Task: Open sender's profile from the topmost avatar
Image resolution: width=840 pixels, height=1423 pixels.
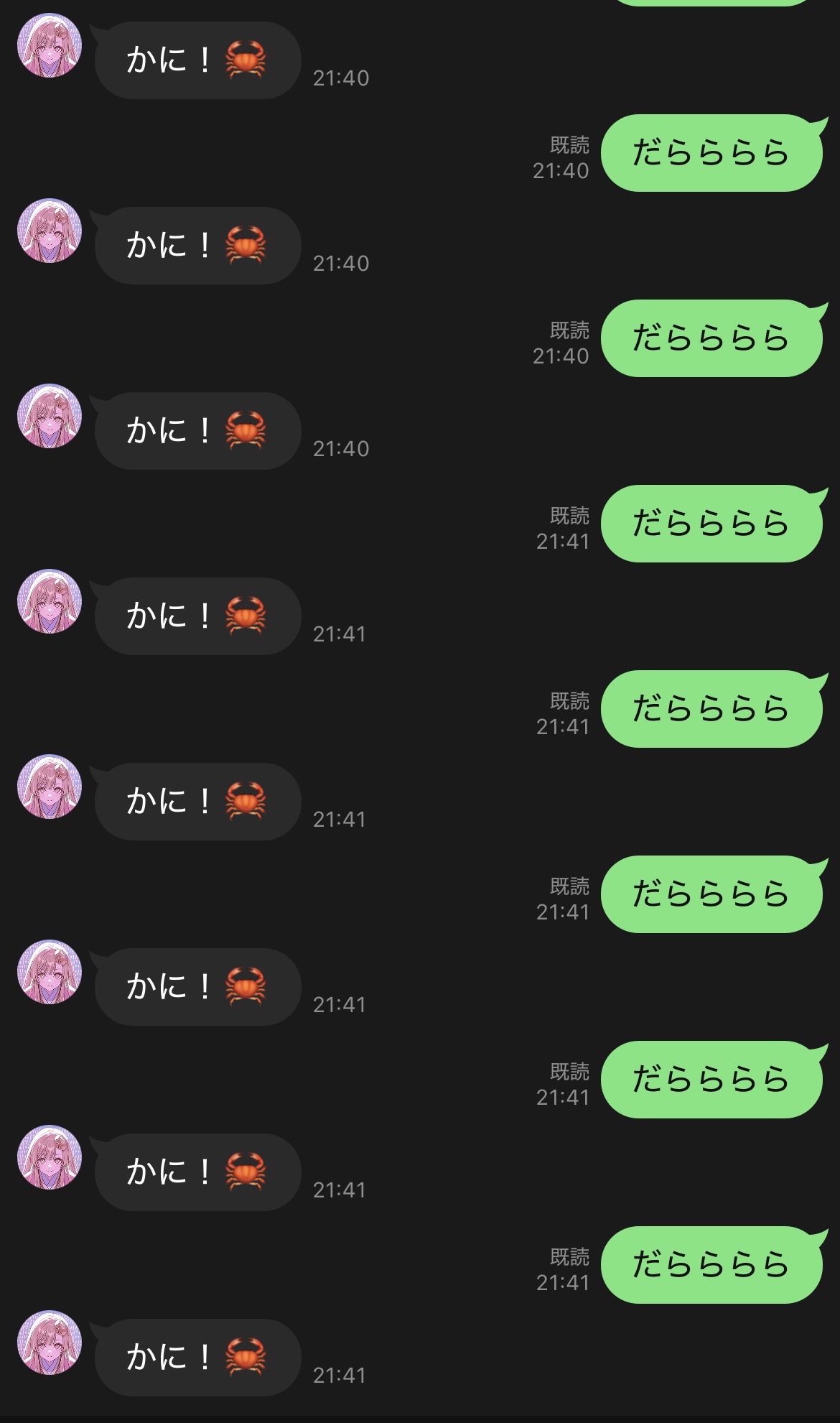Action: pos(50,45)
